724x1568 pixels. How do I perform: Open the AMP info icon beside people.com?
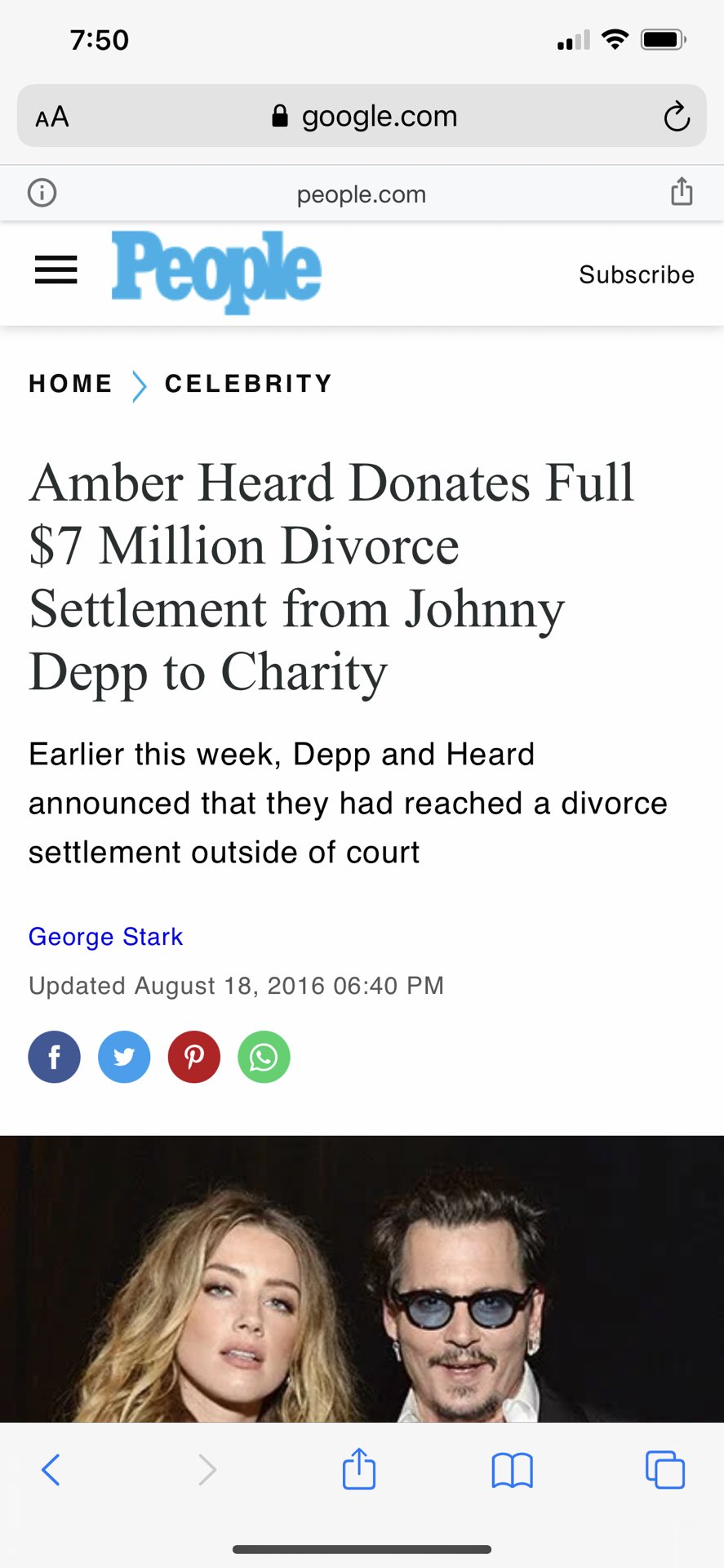pyautogui.click(x=42, y=194)
